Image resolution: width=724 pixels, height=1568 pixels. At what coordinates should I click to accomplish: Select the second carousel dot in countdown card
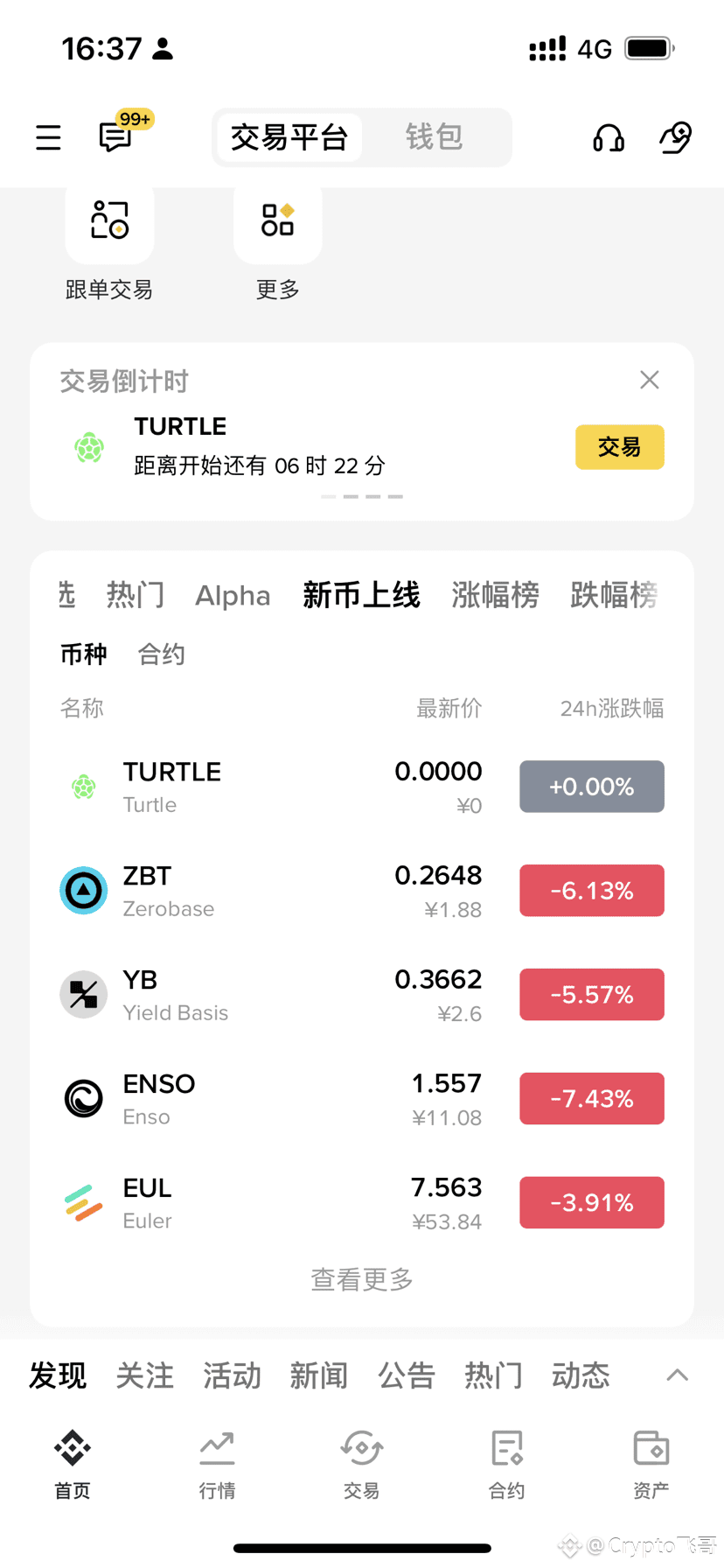tap(350, 496)
